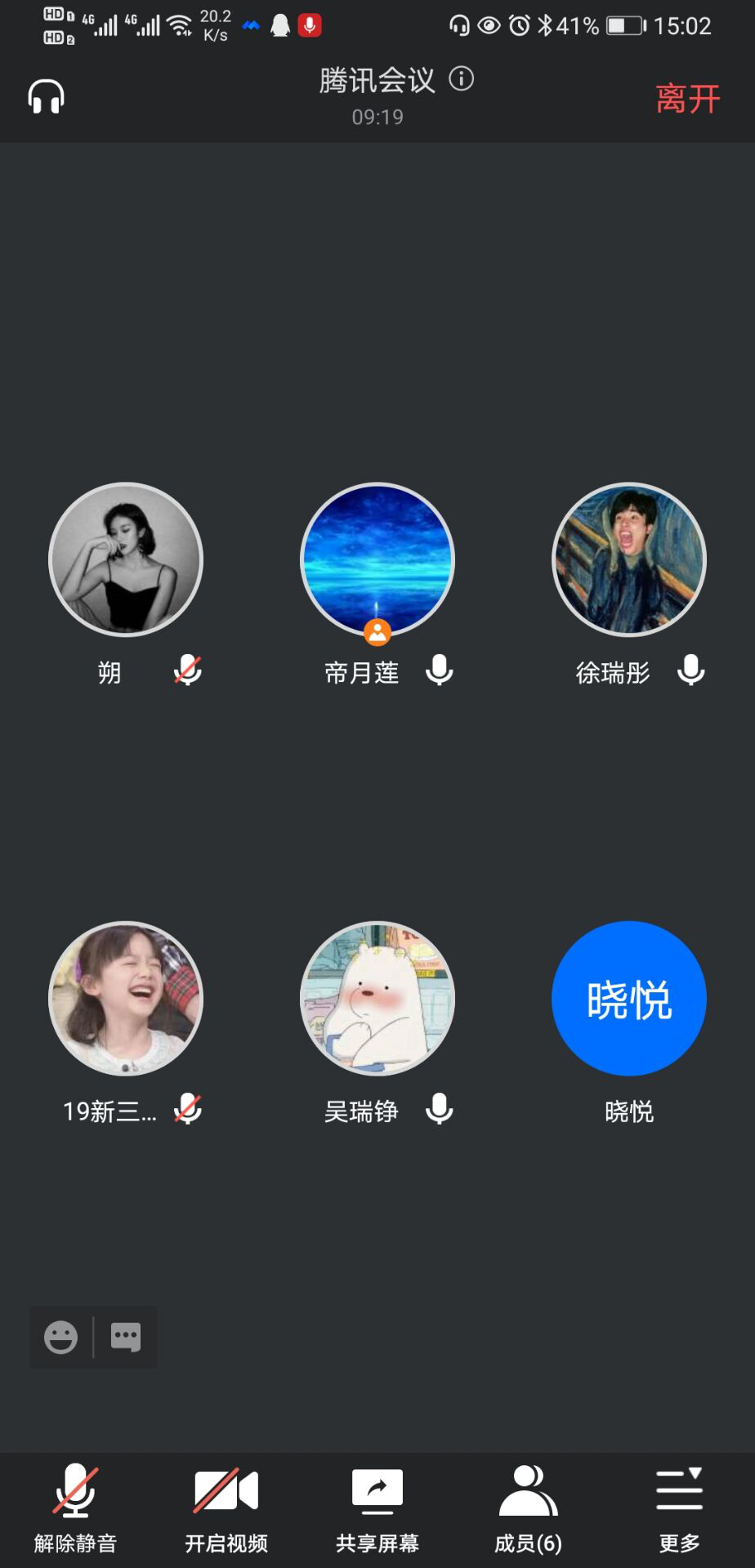
Task: Select participant 19新三's avatar
Action: (x=126, y=998)
